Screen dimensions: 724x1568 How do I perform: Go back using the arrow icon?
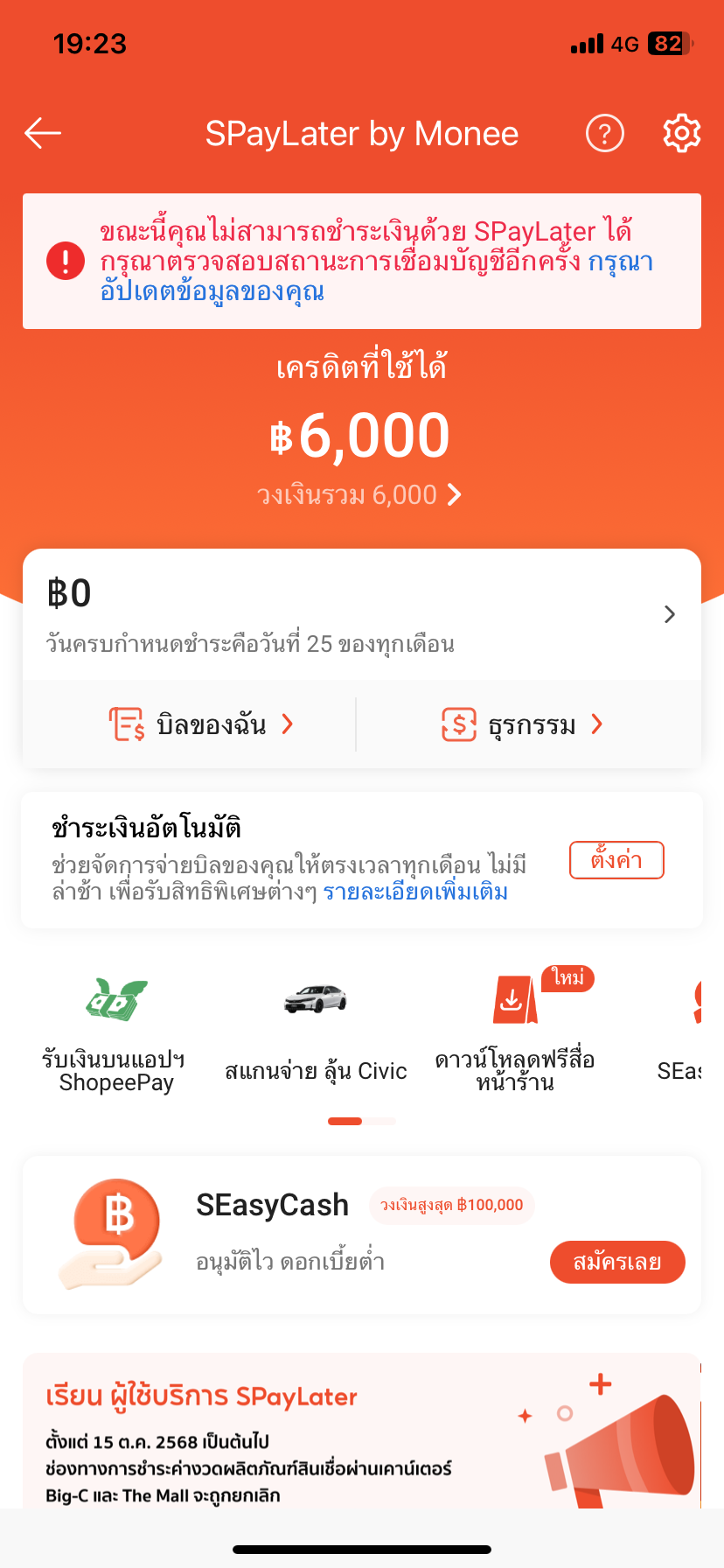click(43, 133)
